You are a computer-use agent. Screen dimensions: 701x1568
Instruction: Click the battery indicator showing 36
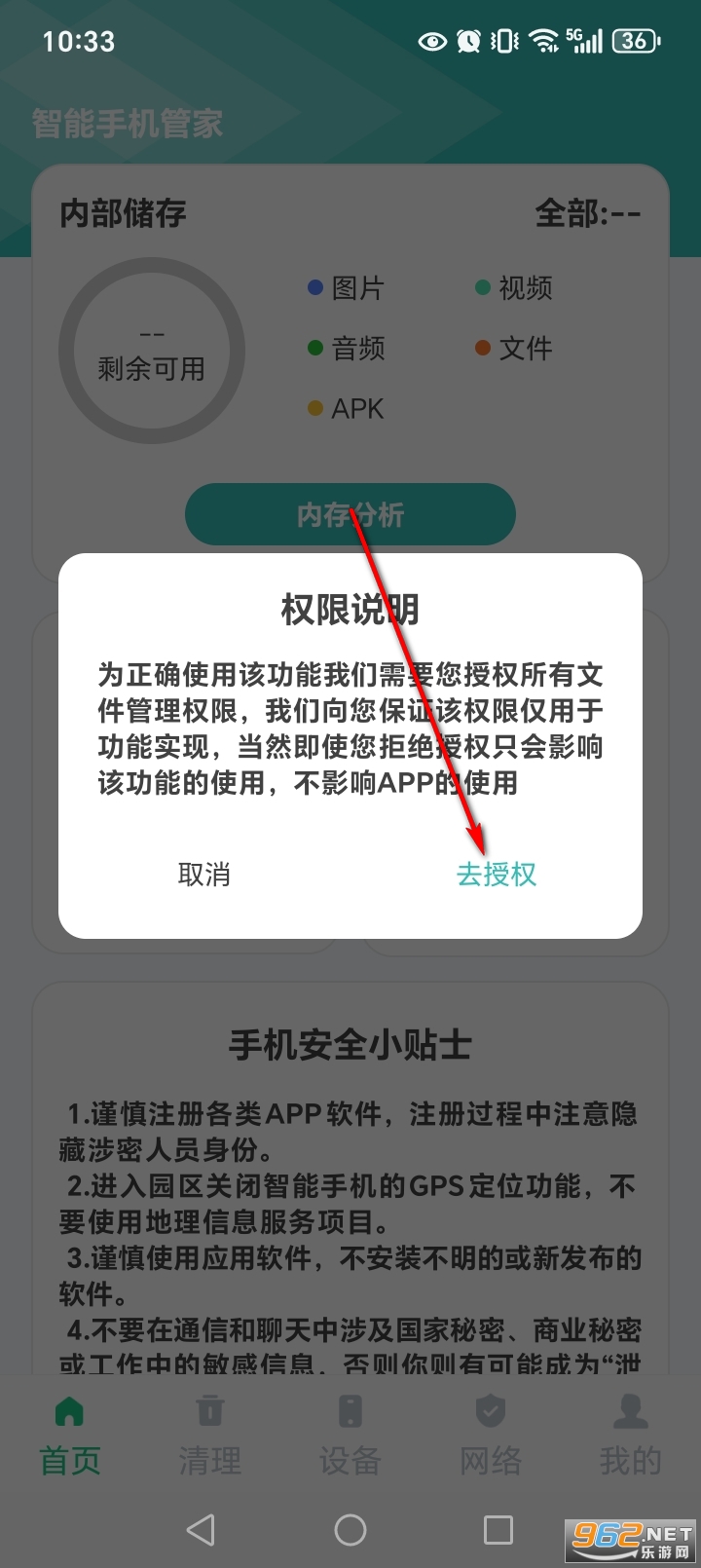click(634, 42)
